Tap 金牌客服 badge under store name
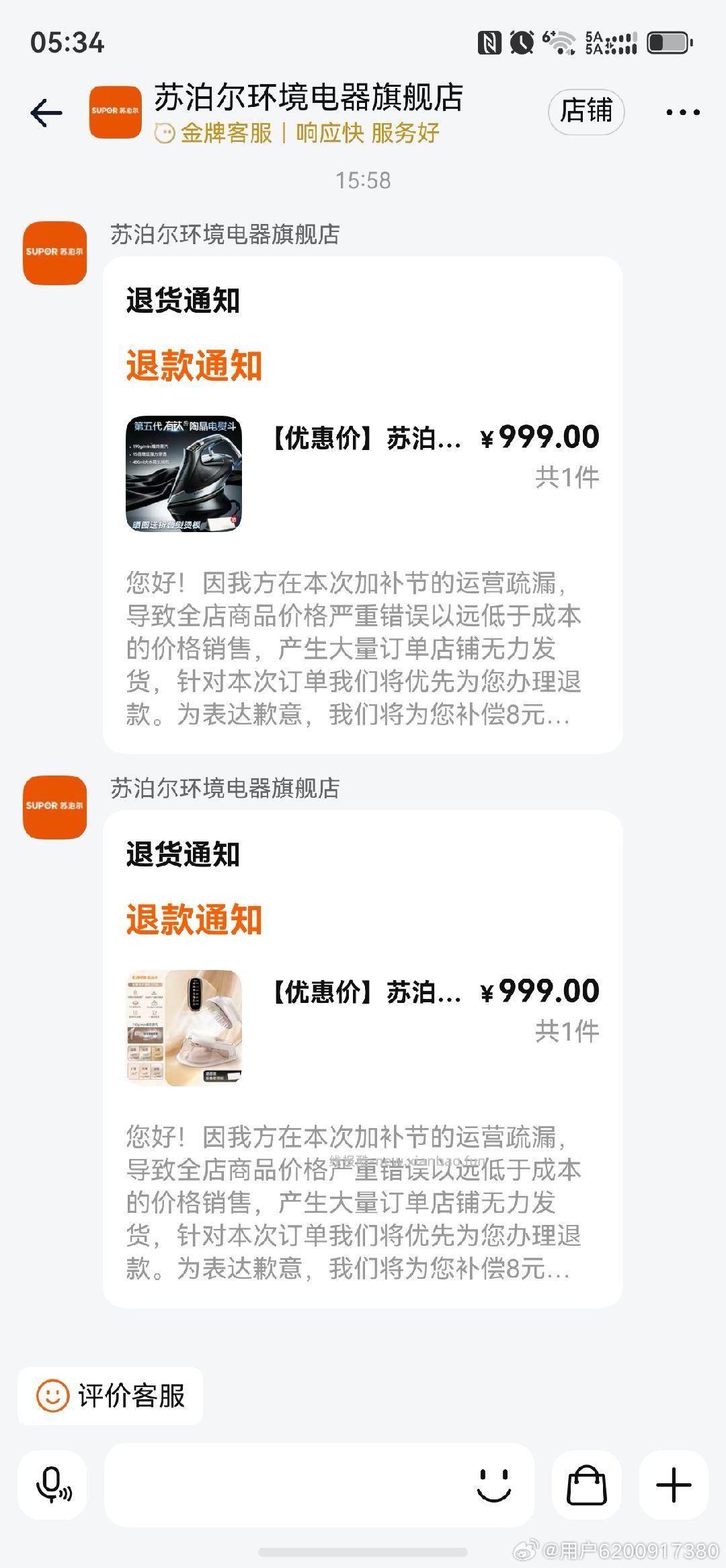This screenshot has width=726, height=1568. [x=222, y=134]
